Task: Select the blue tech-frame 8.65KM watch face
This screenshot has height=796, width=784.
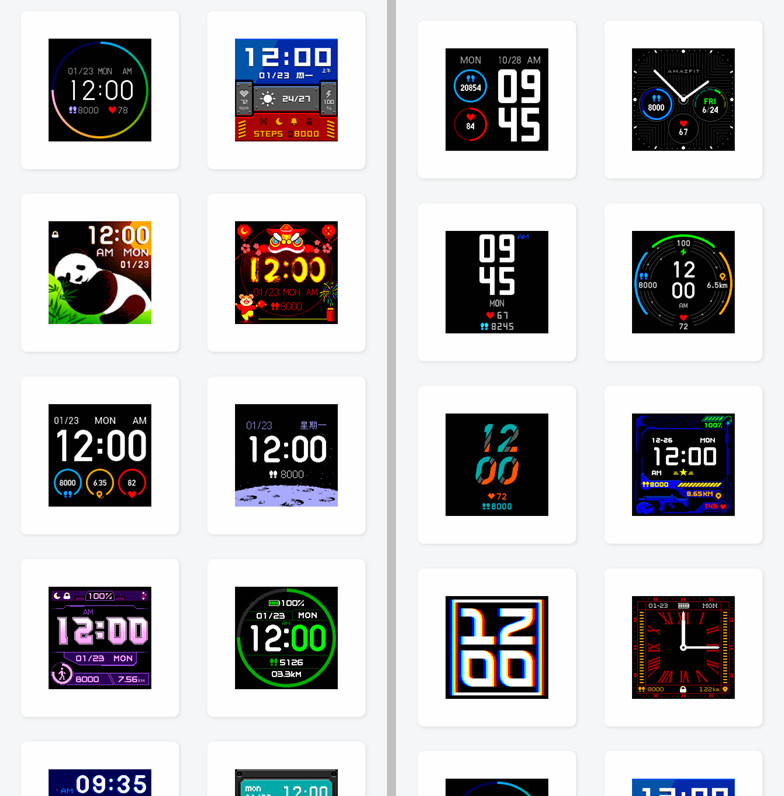Action: (683, 465)
